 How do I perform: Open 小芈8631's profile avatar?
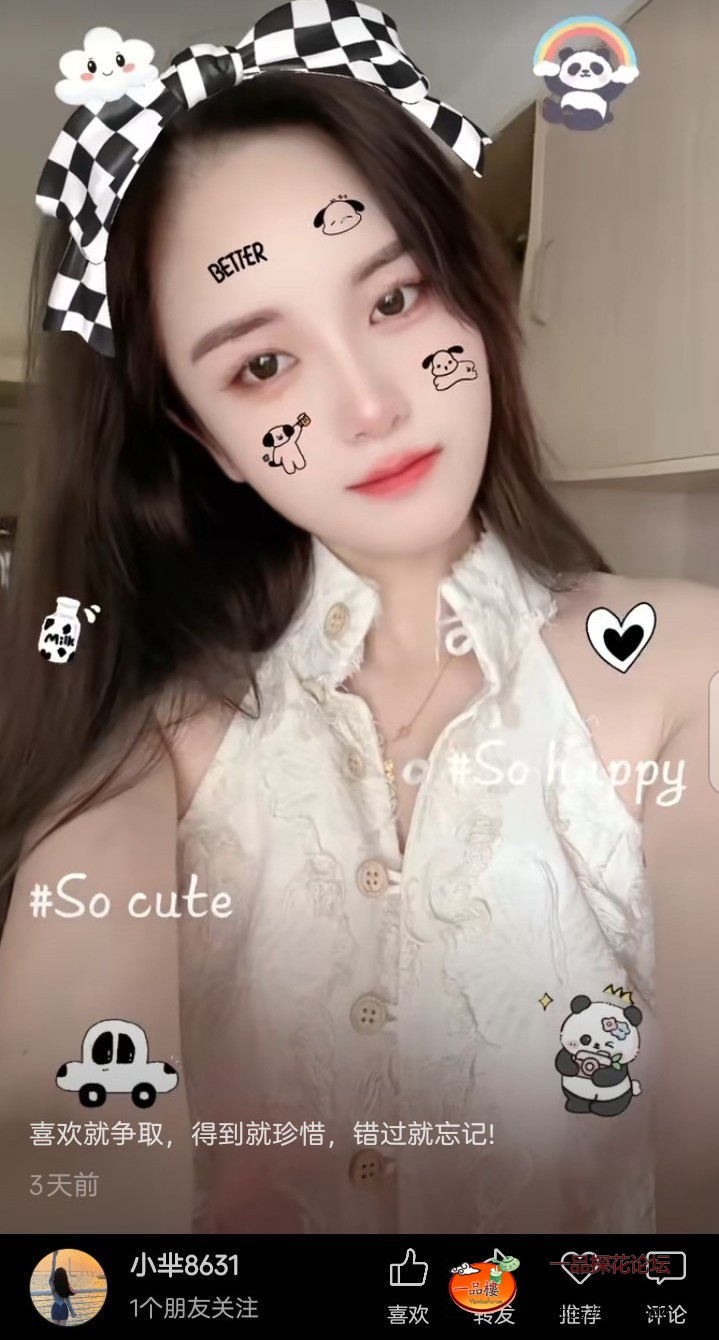pos(67,1287)
